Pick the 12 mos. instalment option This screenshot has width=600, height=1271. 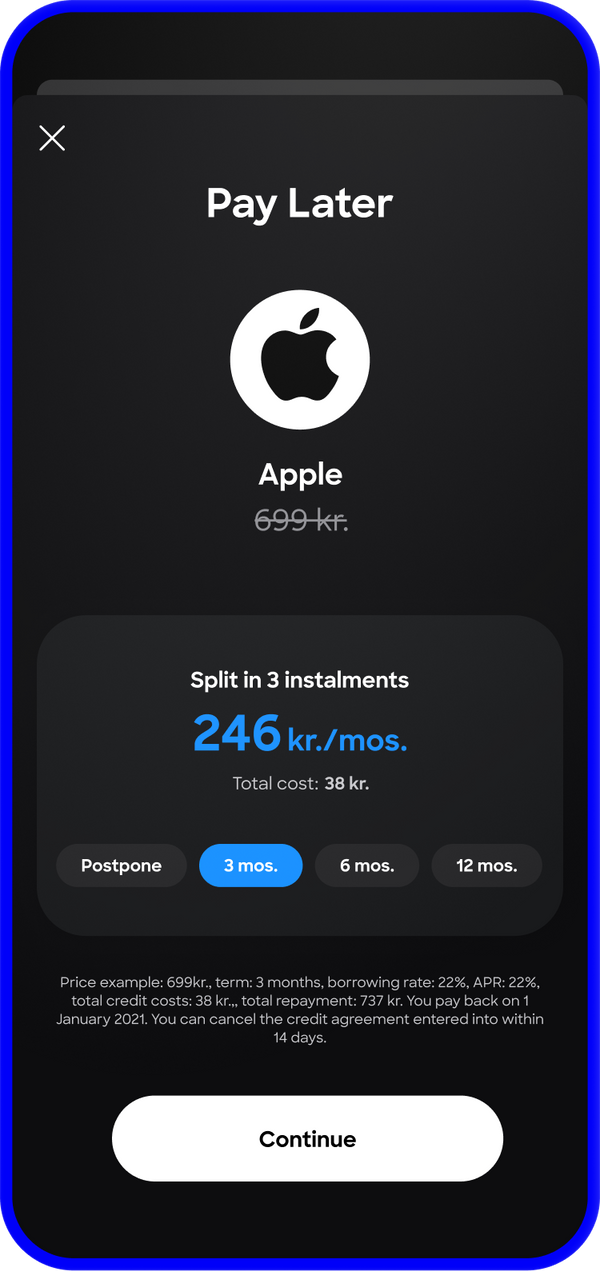pyautogui.click(x=487, y=865)
